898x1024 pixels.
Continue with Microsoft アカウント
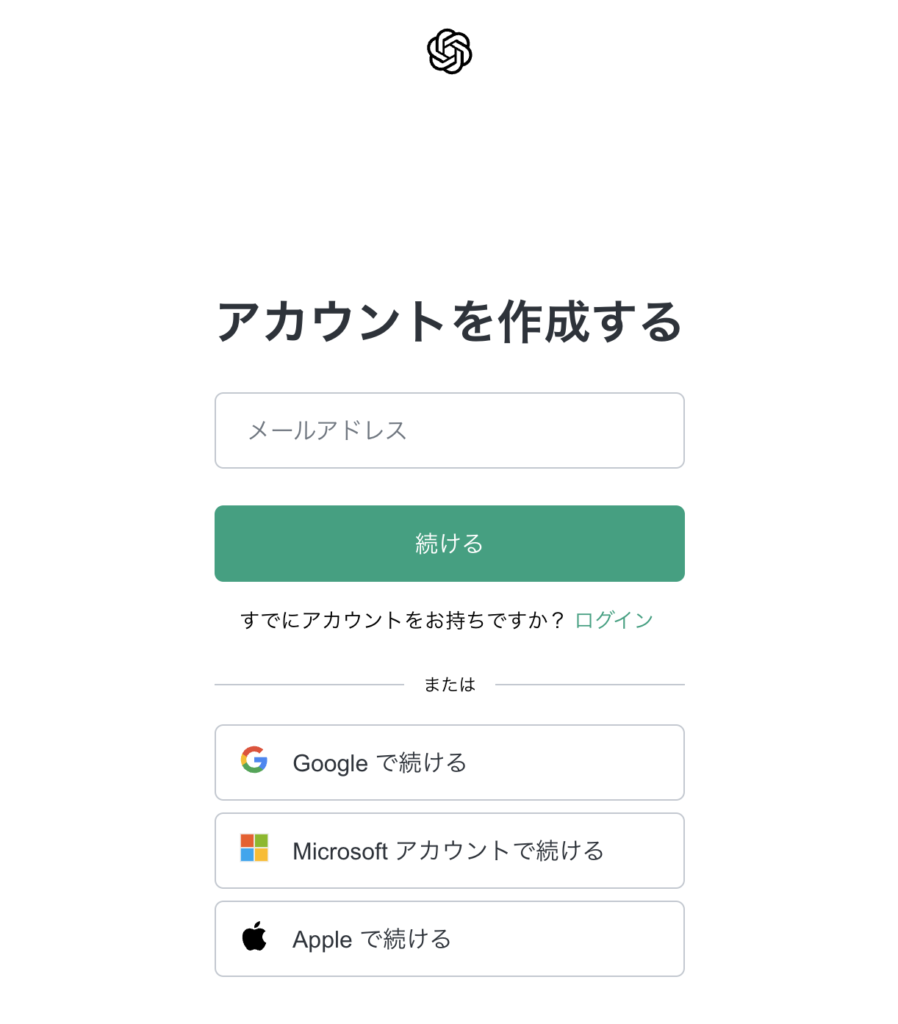tap(449, 850)
